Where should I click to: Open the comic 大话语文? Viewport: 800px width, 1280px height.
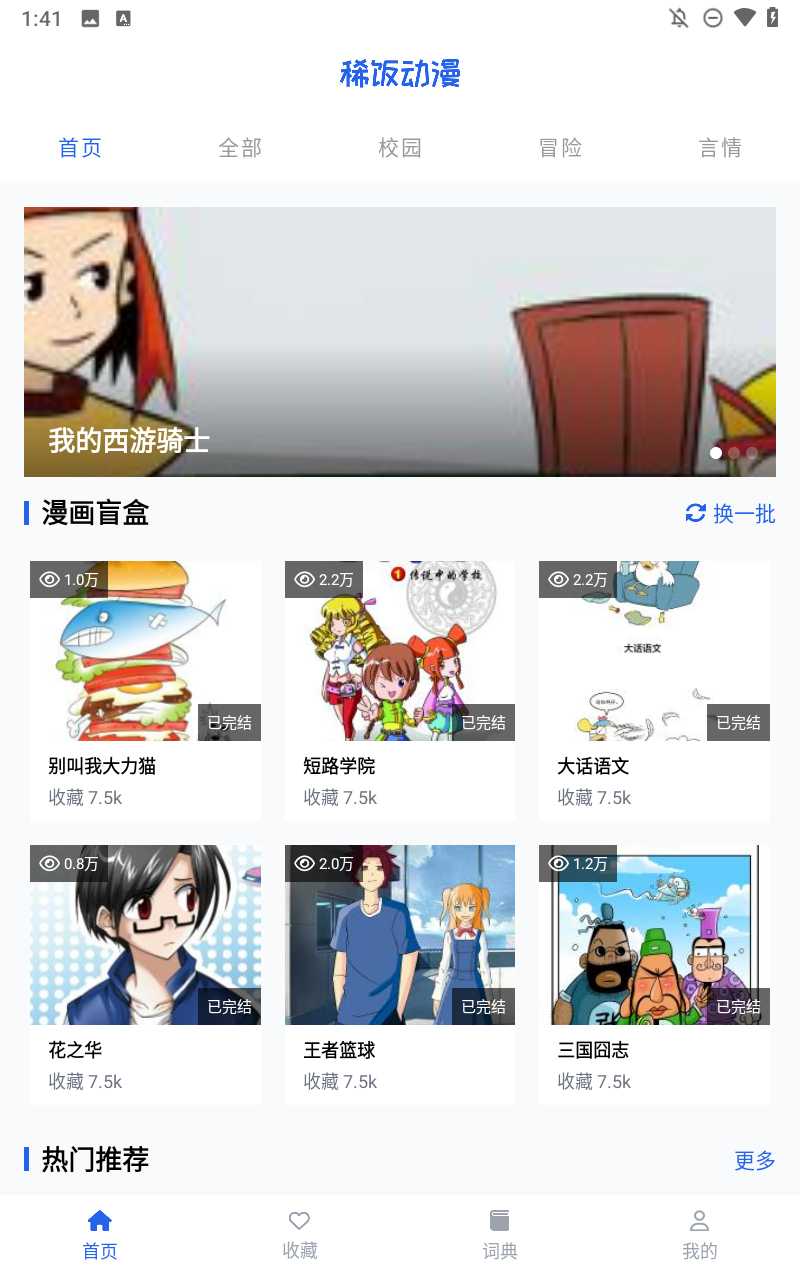click(654, 690)
